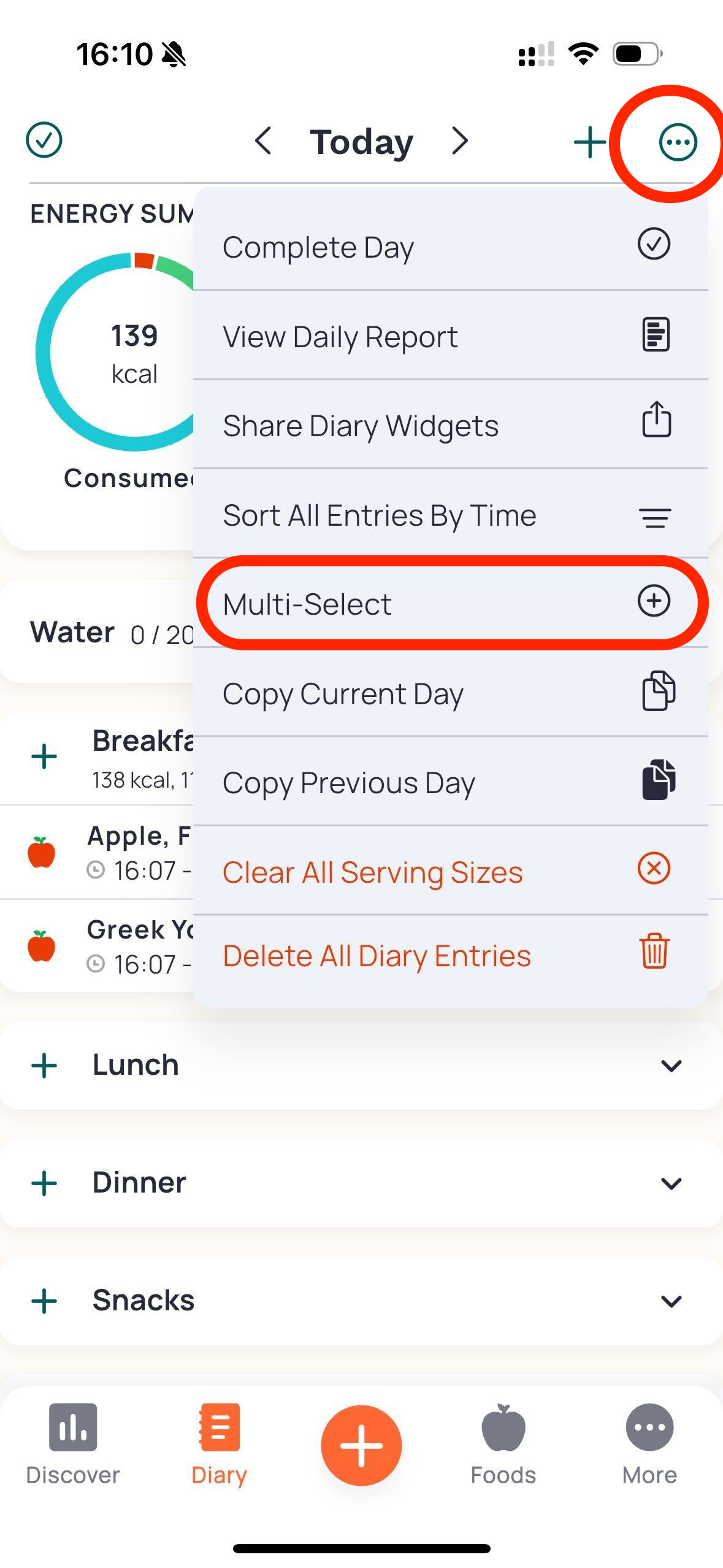Open the More tab
The height and width of the screenshot is (1568, 723).
pyautogui.click(x=649, y=1445)
